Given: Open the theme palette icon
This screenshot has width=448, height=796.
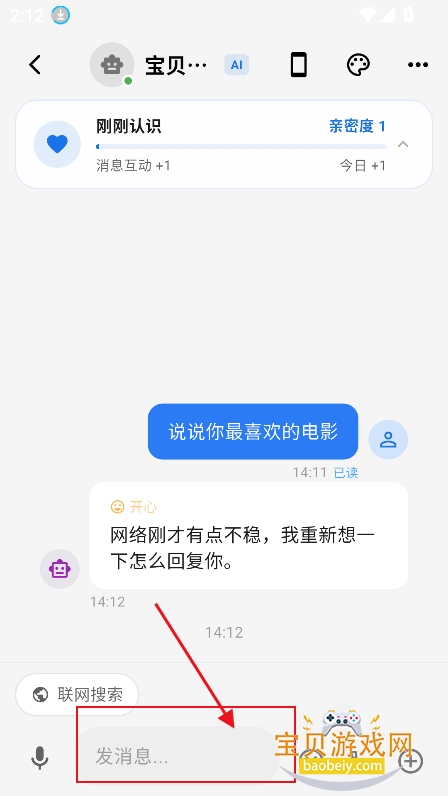Looking at the screenshot, I should [358, 64].
